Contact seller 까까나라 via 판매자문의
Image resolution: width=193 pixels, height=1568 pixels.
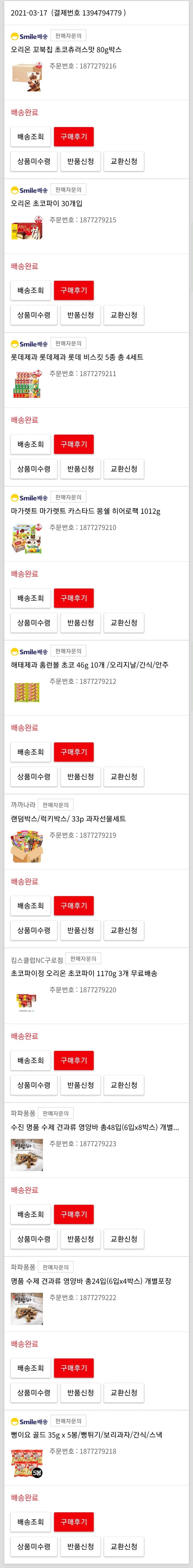pyautogui.click(x=56, y=805)
